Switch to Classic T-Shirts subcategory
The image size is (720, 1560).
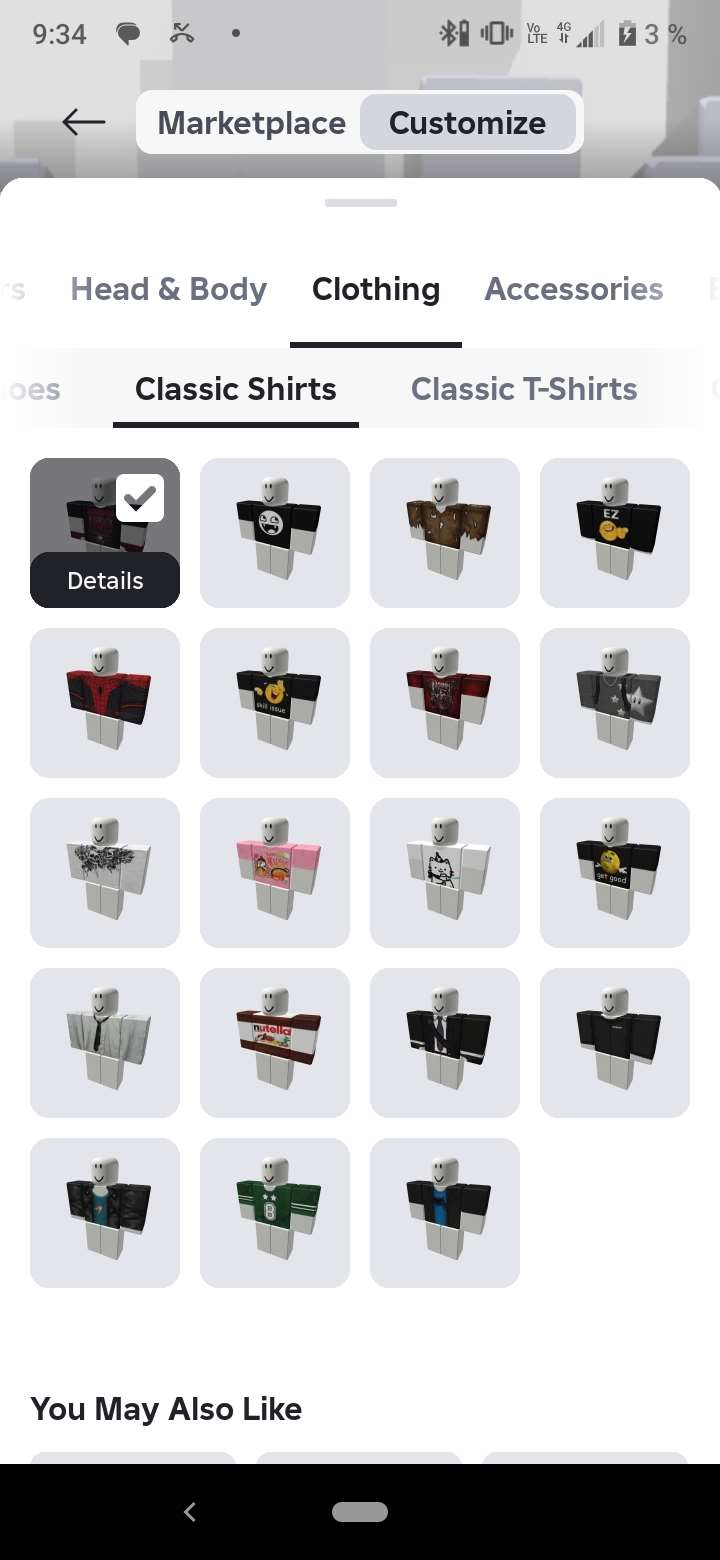click(x=524, y=388)
